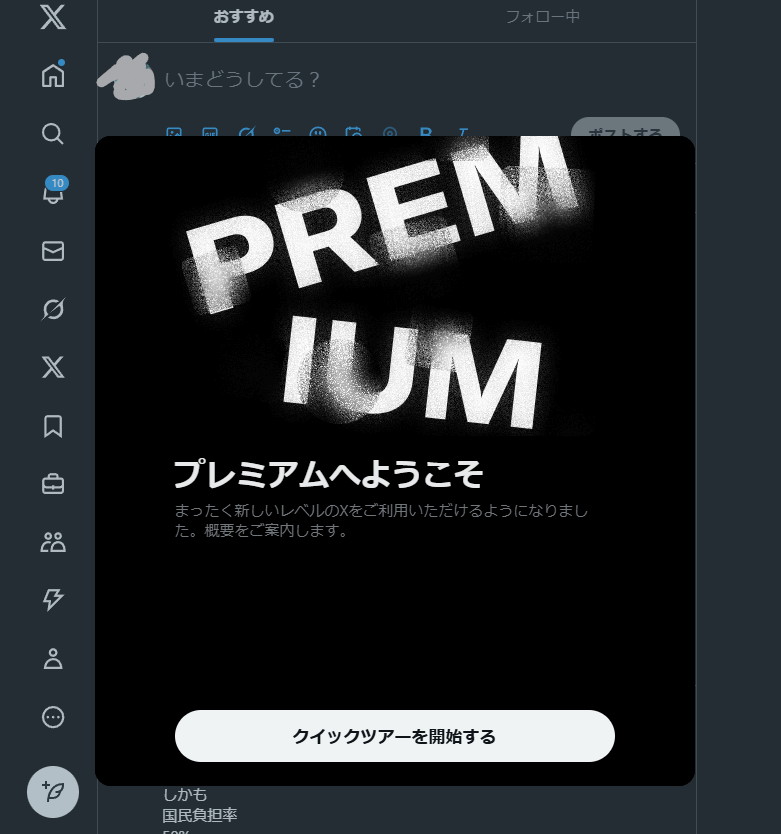
Task: Open the X logo at the top
Action: coord(53,17)
